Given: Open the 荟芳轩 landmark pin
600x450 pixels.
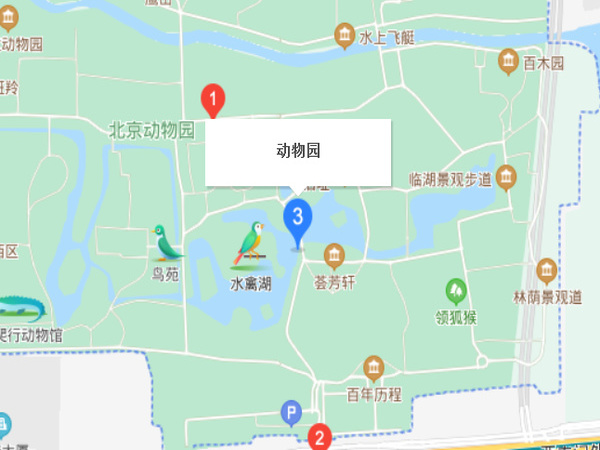Looking at the screenshot, I should [334, 254].
